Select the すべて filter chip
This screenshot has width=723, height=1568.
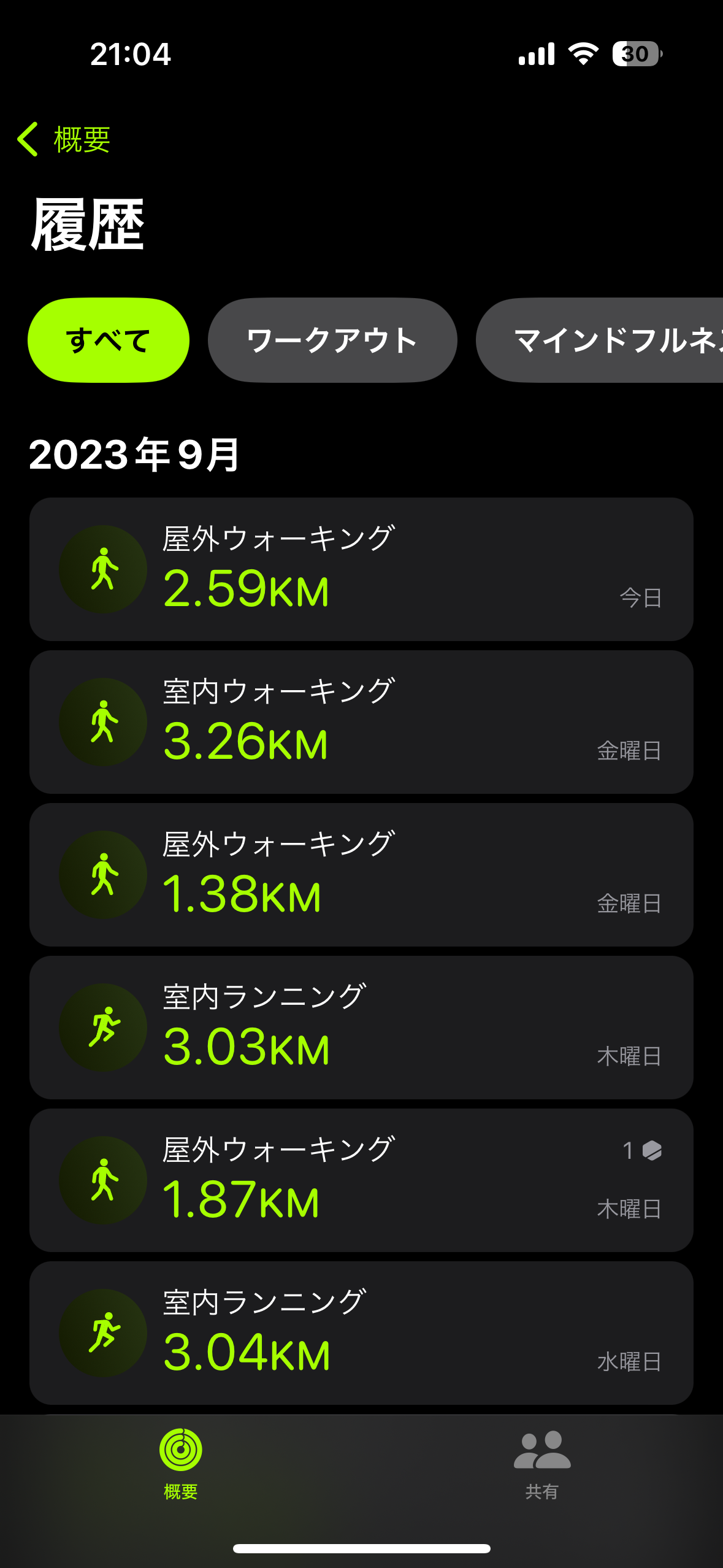point(109,340)
